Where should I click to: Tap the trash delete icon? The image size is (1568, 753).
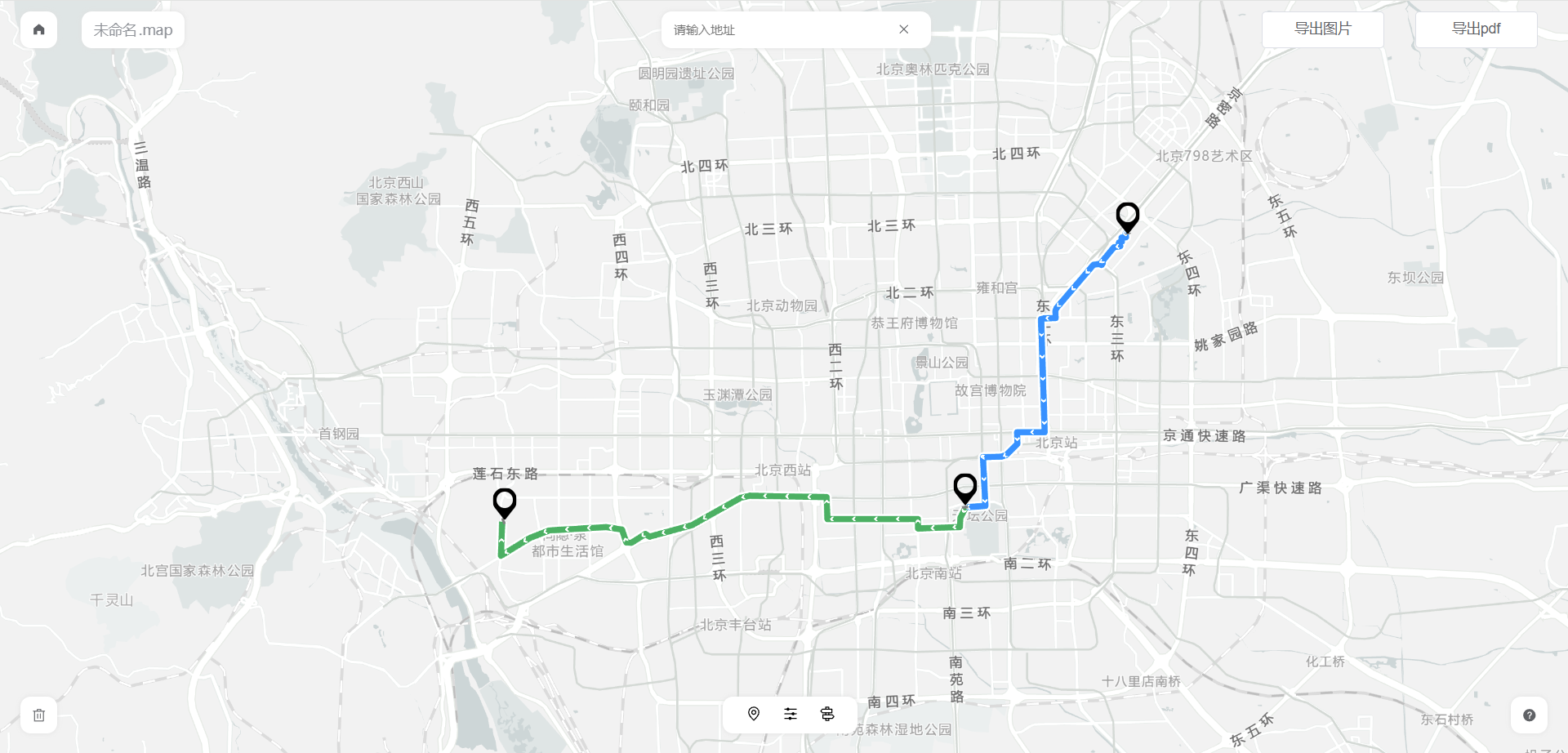point(38,715)
